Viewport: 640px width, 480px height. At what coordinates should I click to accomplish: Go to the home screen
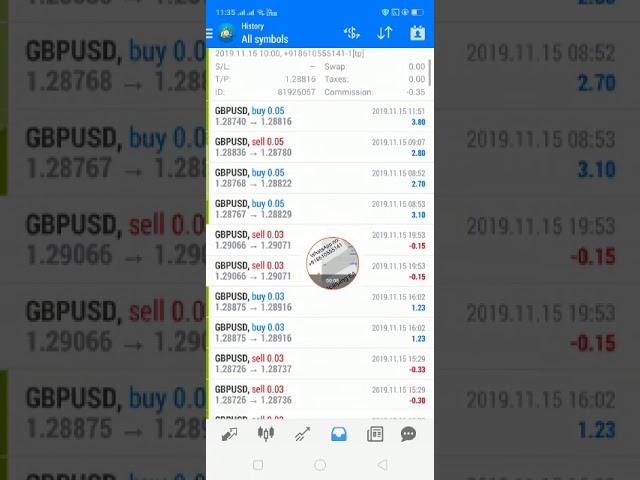(320, 465)
